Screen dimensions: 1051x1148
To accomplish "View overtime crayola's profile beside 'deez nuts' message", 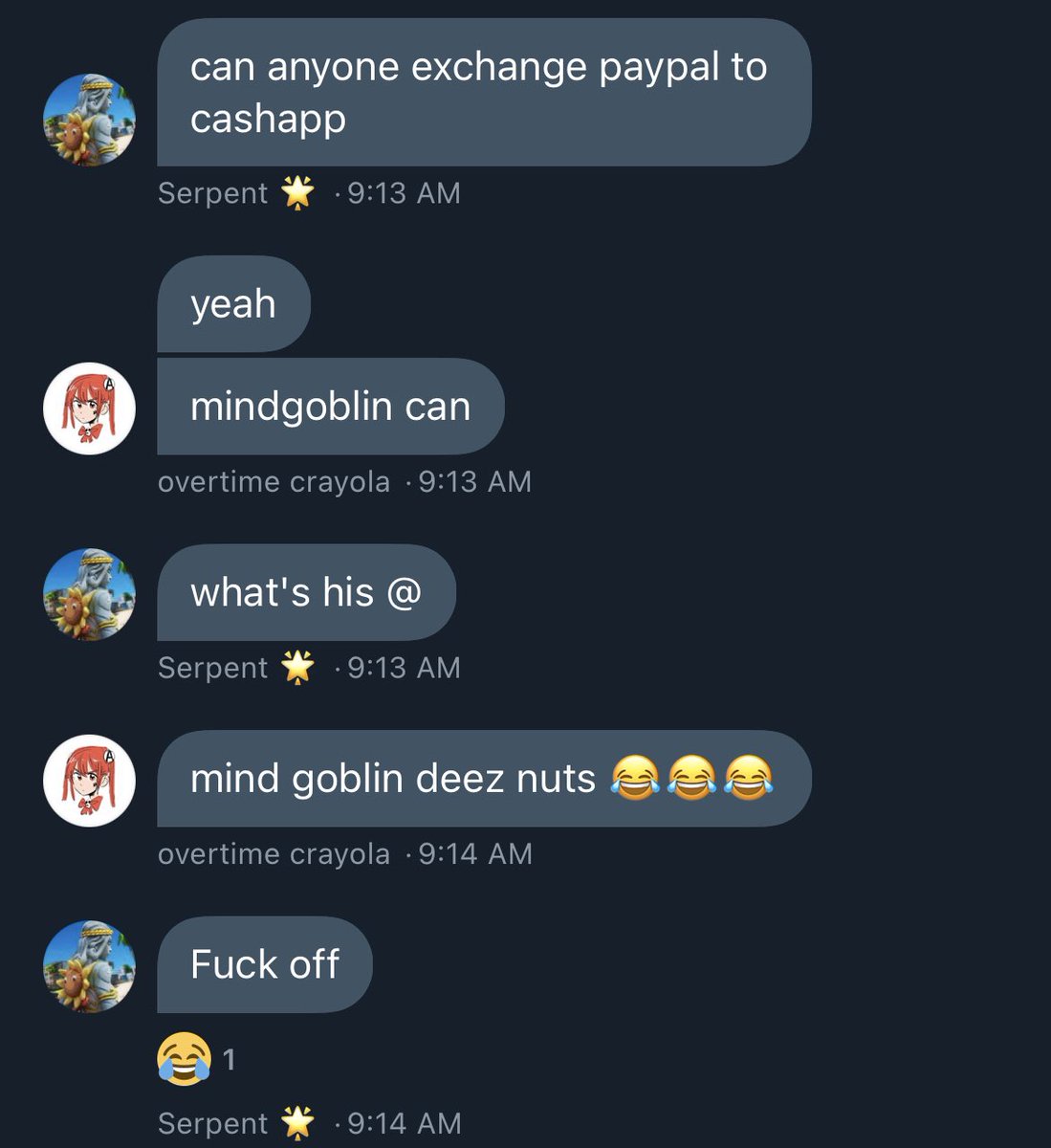I will (89, 781).
